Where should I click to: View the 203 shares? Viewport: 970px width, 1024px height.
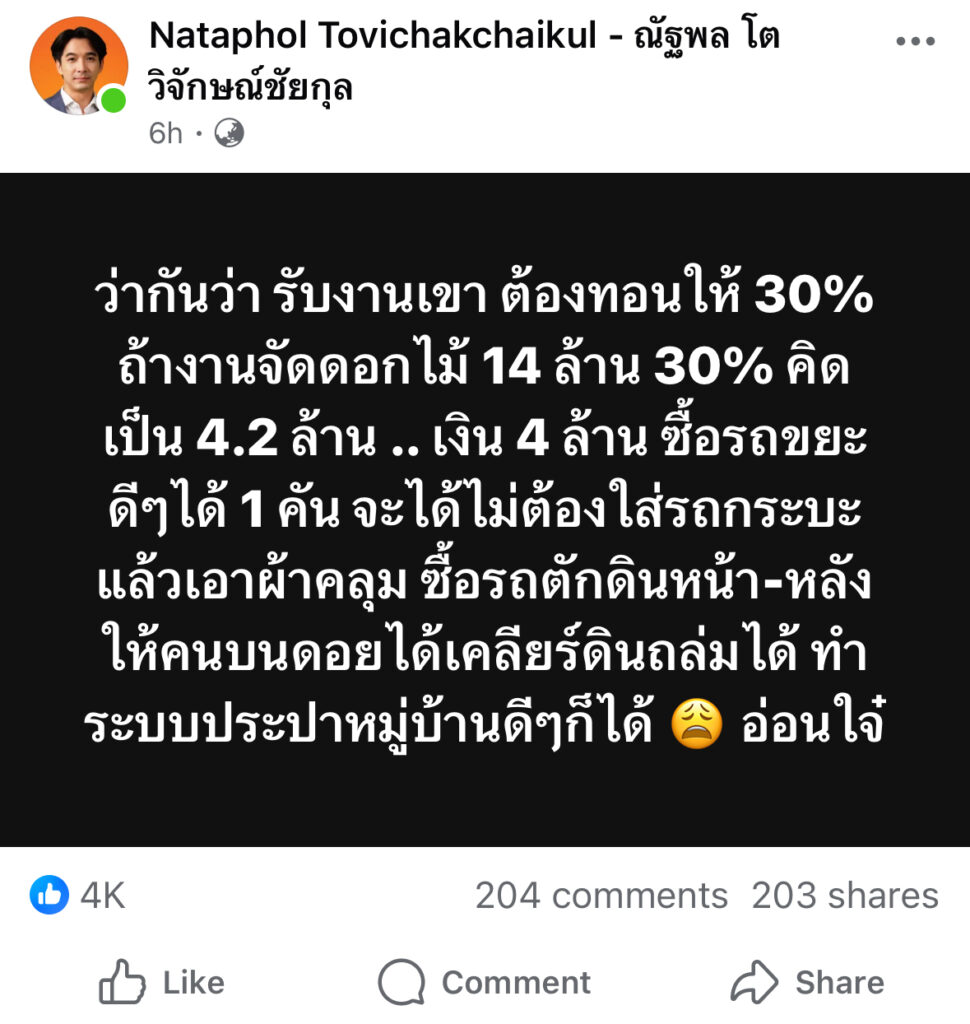click(x=845, y=895)
